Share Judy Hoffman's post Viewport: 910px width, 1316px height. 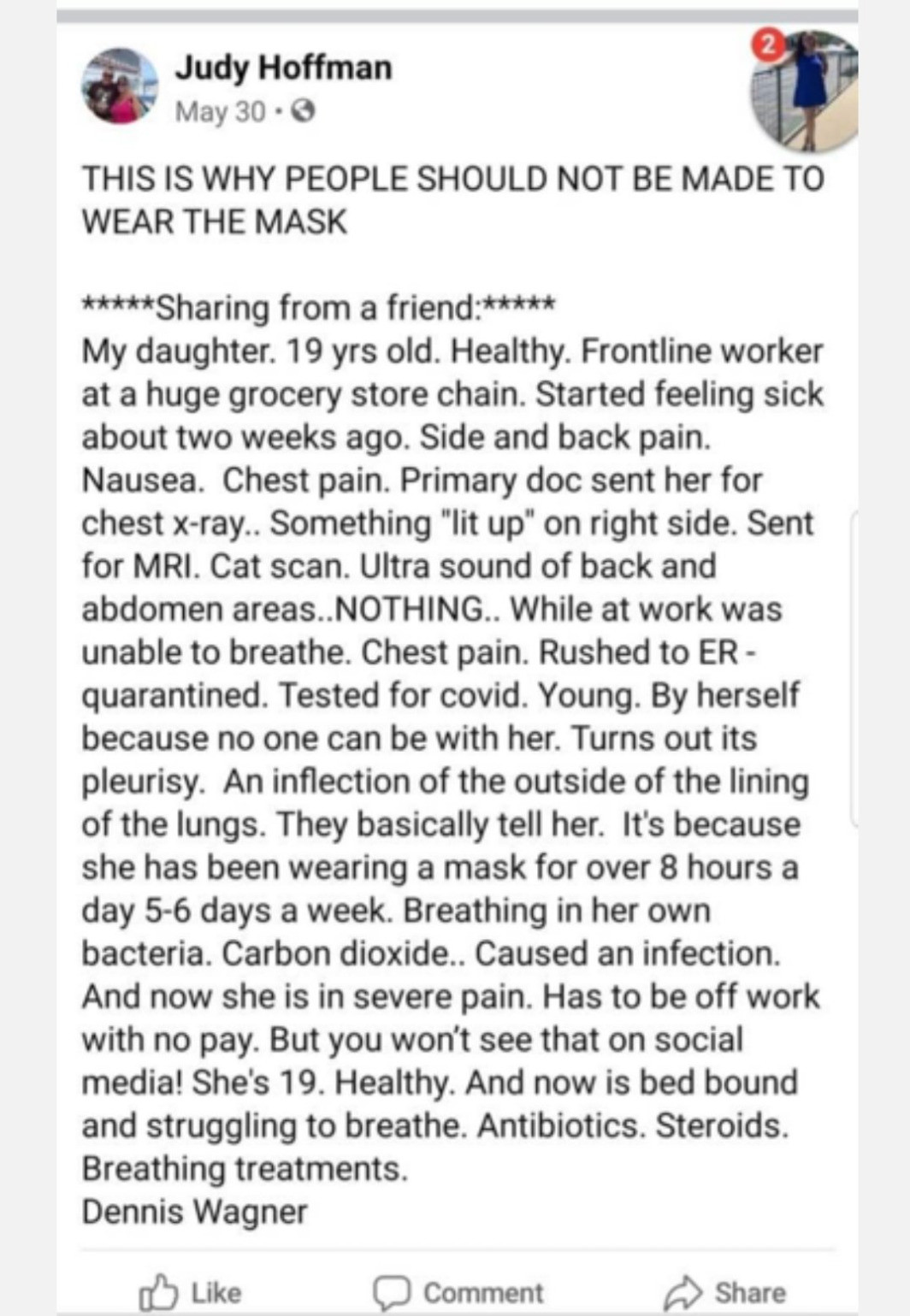(725, 1292)
